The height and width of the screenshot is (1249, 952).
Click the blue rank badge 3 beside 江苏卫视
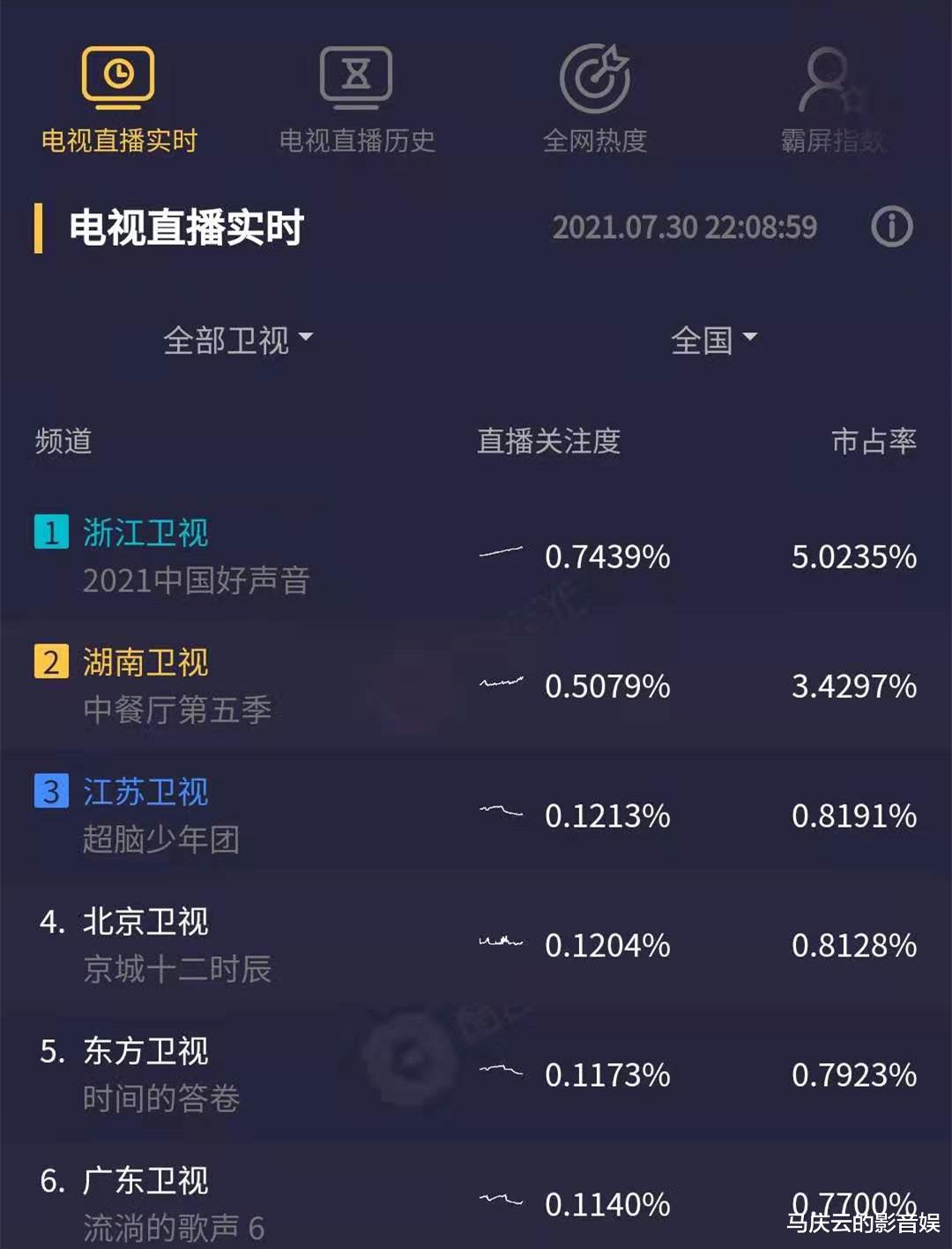(49, 792)
